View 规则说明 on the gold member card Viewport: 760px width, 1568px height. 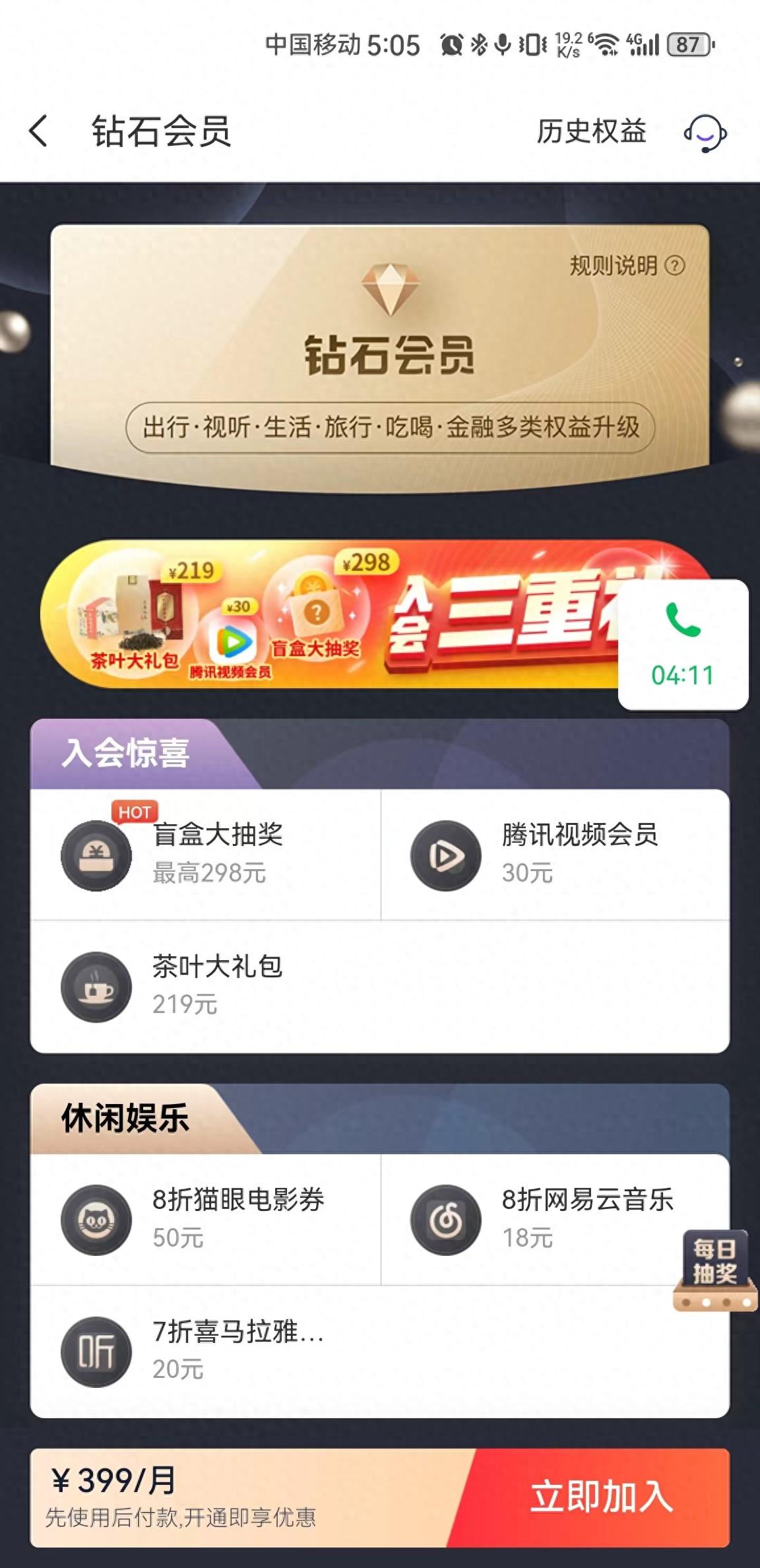pos(627,266)
